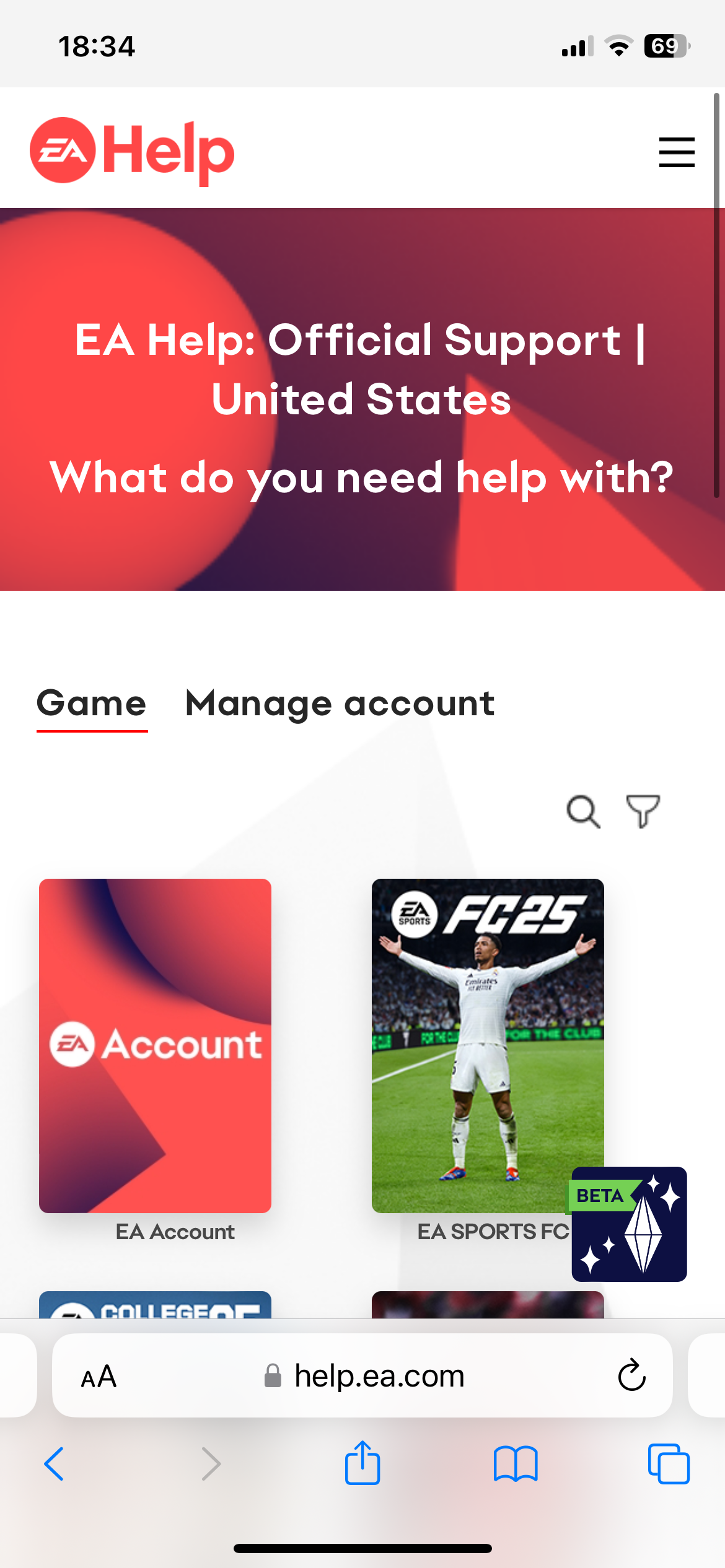Open the EA Account card
This screenshot has height=1568, width=725.
coord(155,1045)
